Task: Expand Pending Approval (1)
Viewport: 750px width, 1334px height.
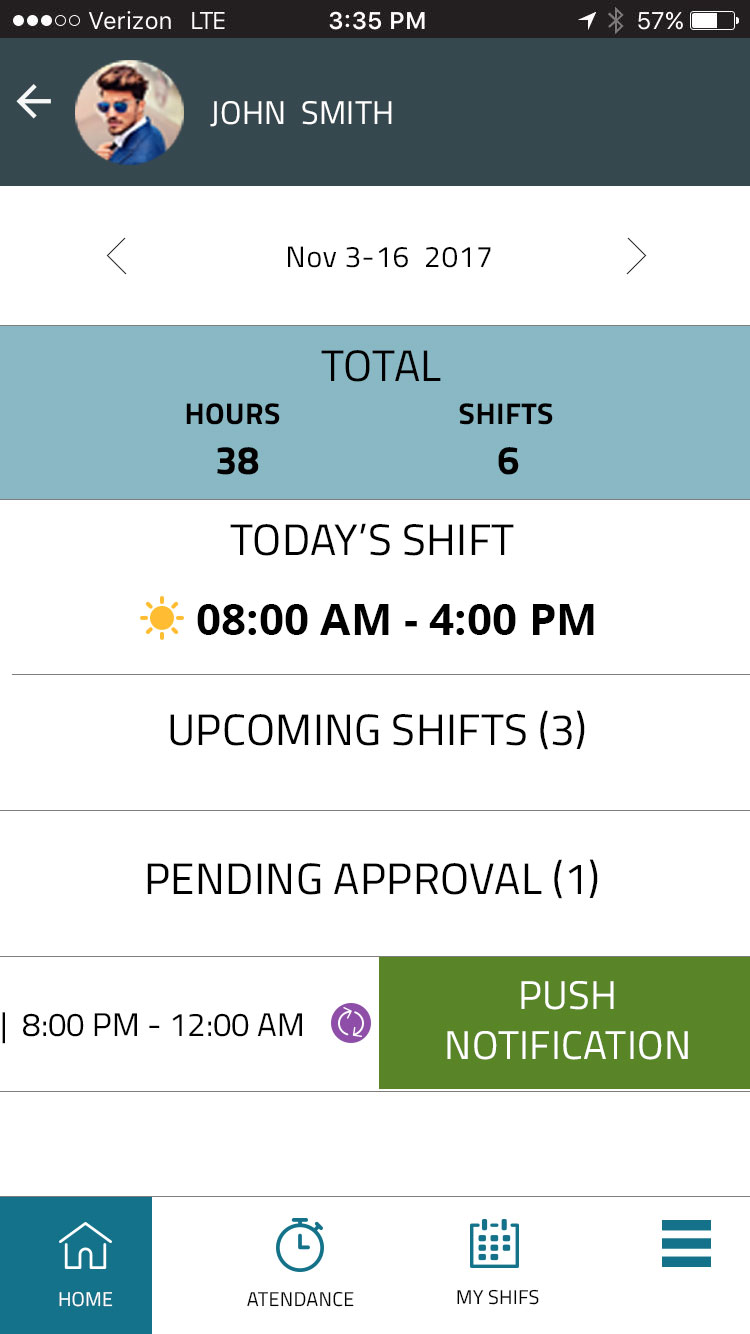Action: coord(372,880)
